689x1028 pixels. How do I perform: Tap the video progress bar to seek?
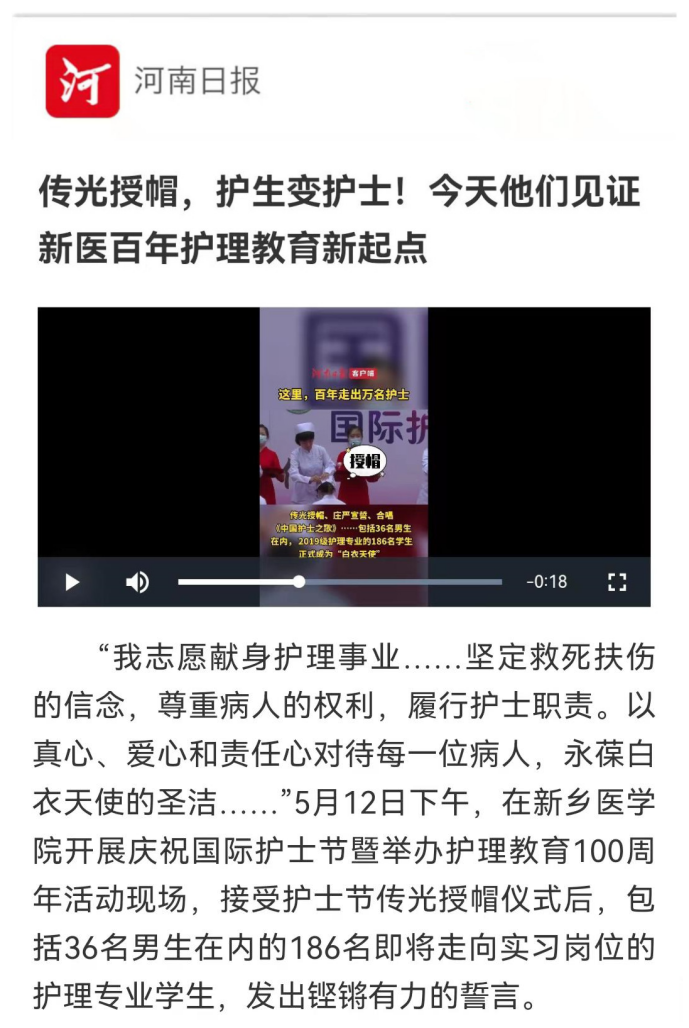tap(400, 582)
